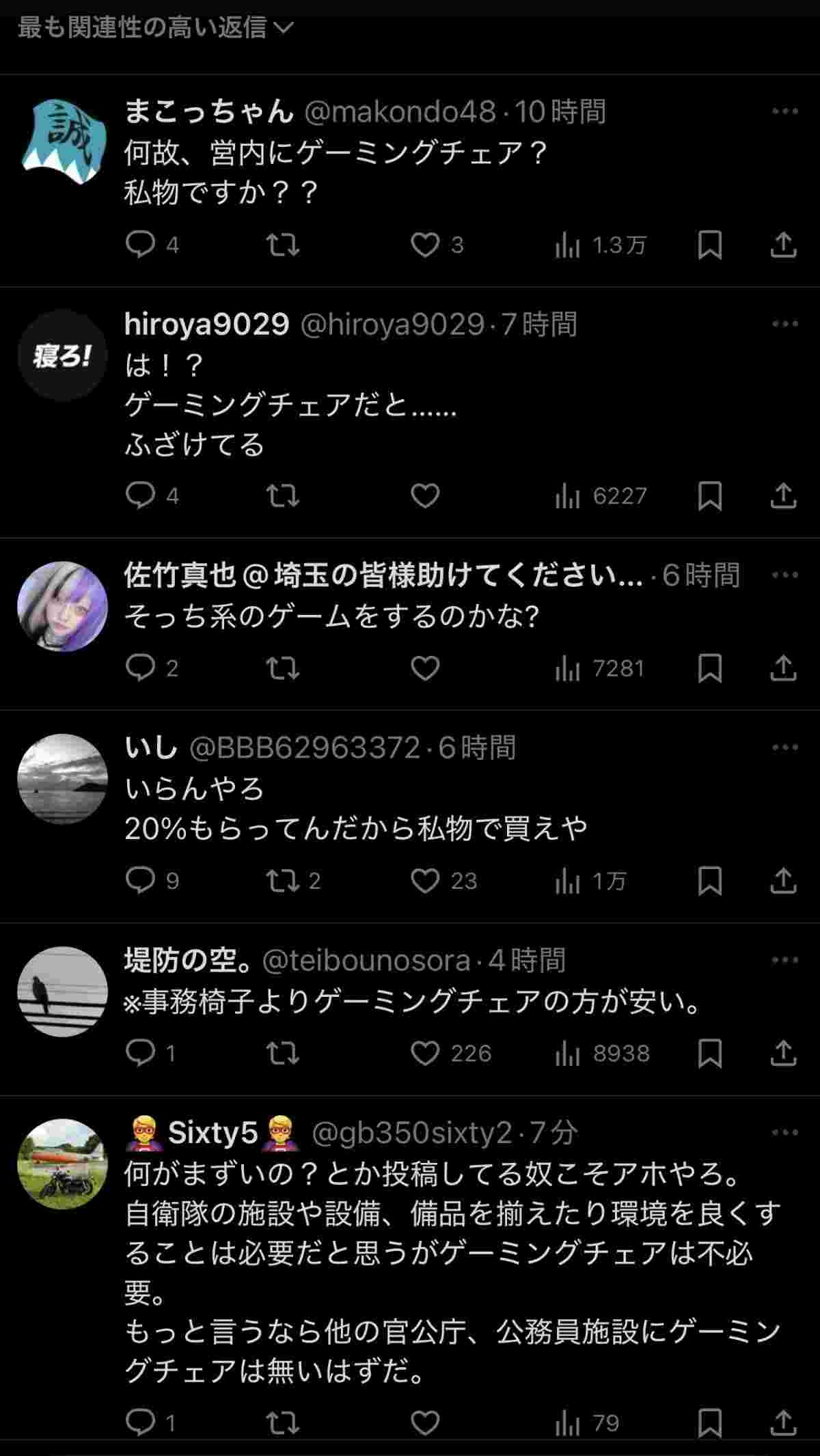Repost 佐竹真也's reply
This screenshot has width=820, height=1456.
pos(282,668)
